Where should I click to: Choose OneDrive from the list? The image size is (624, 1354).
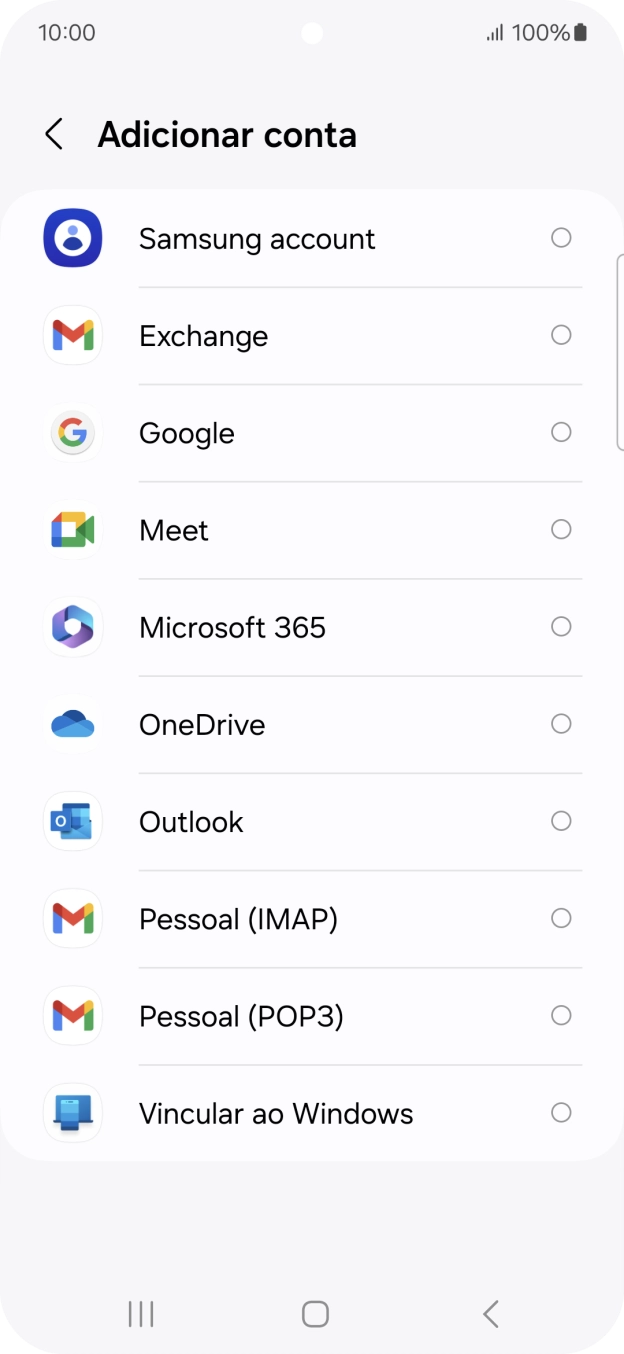click(x=310, y=724)
